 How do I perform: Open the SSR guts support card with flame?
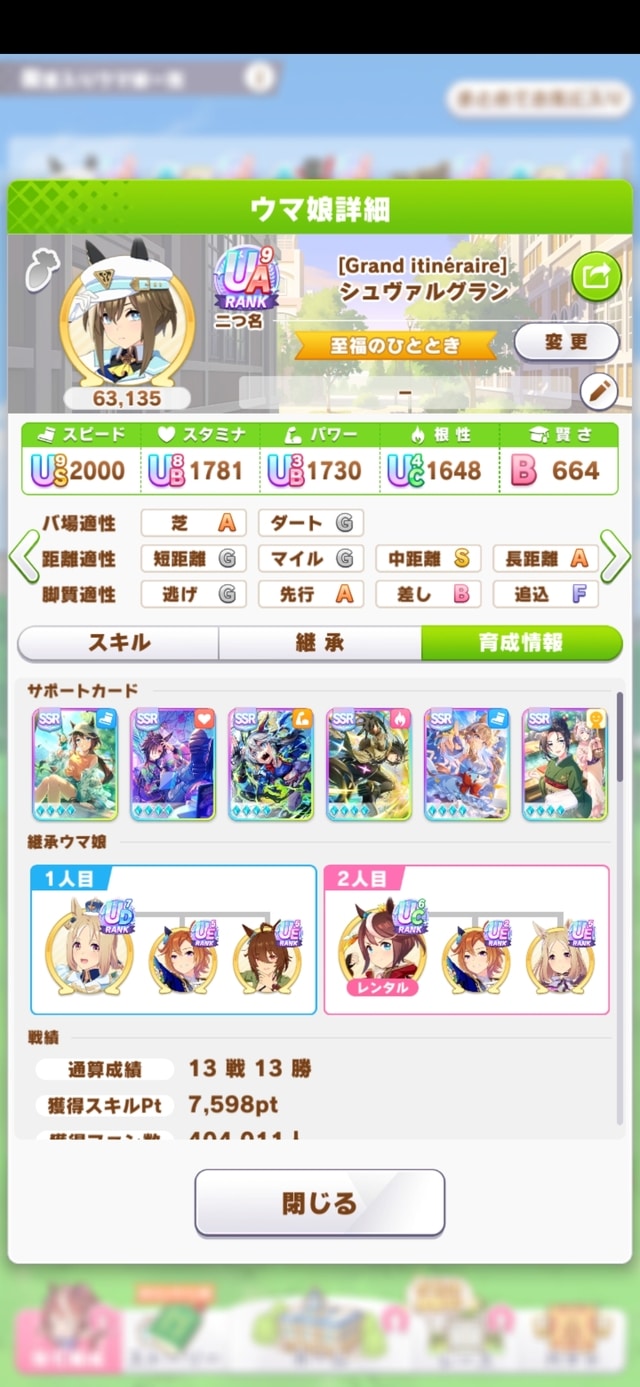pyautogui.click(x=368, y=765)
